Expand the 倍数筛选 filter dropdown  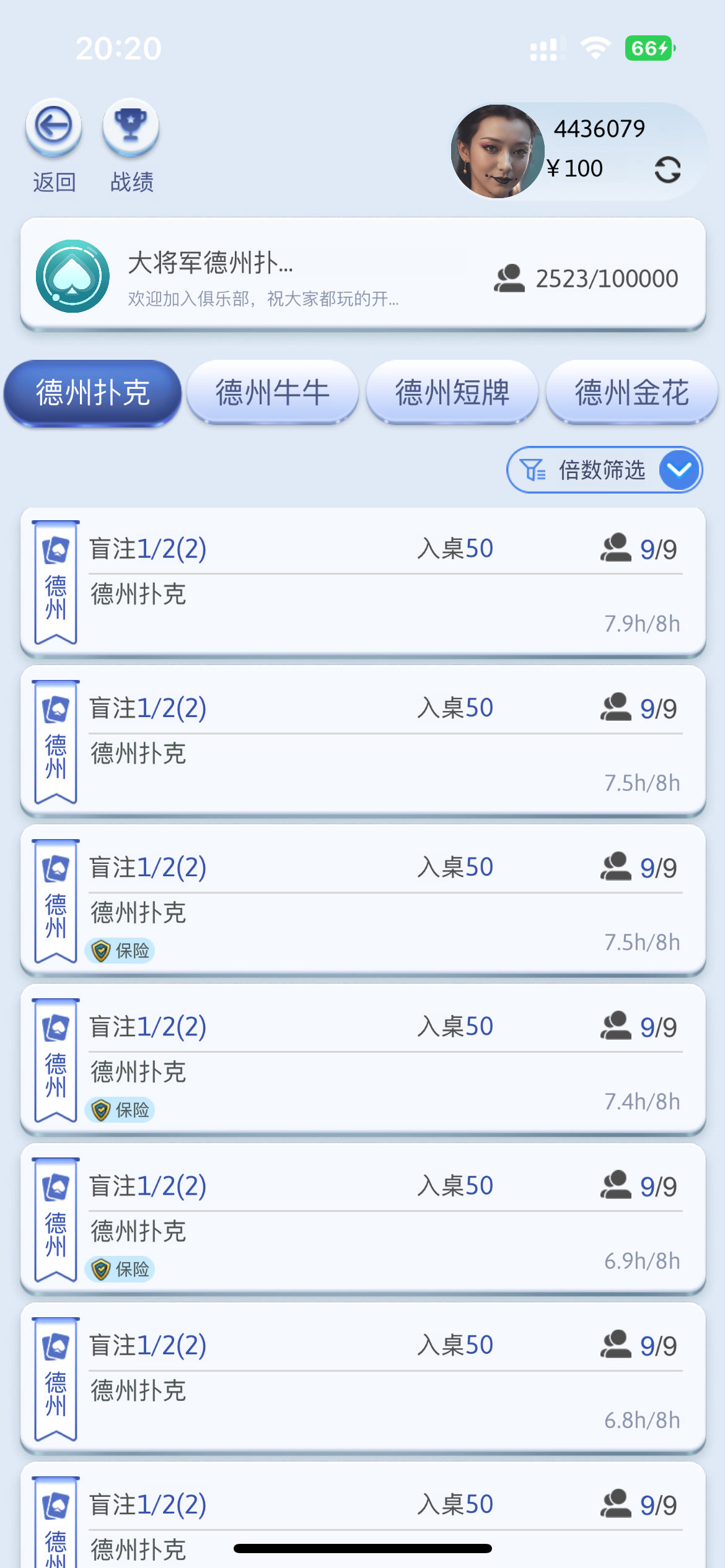605,470
